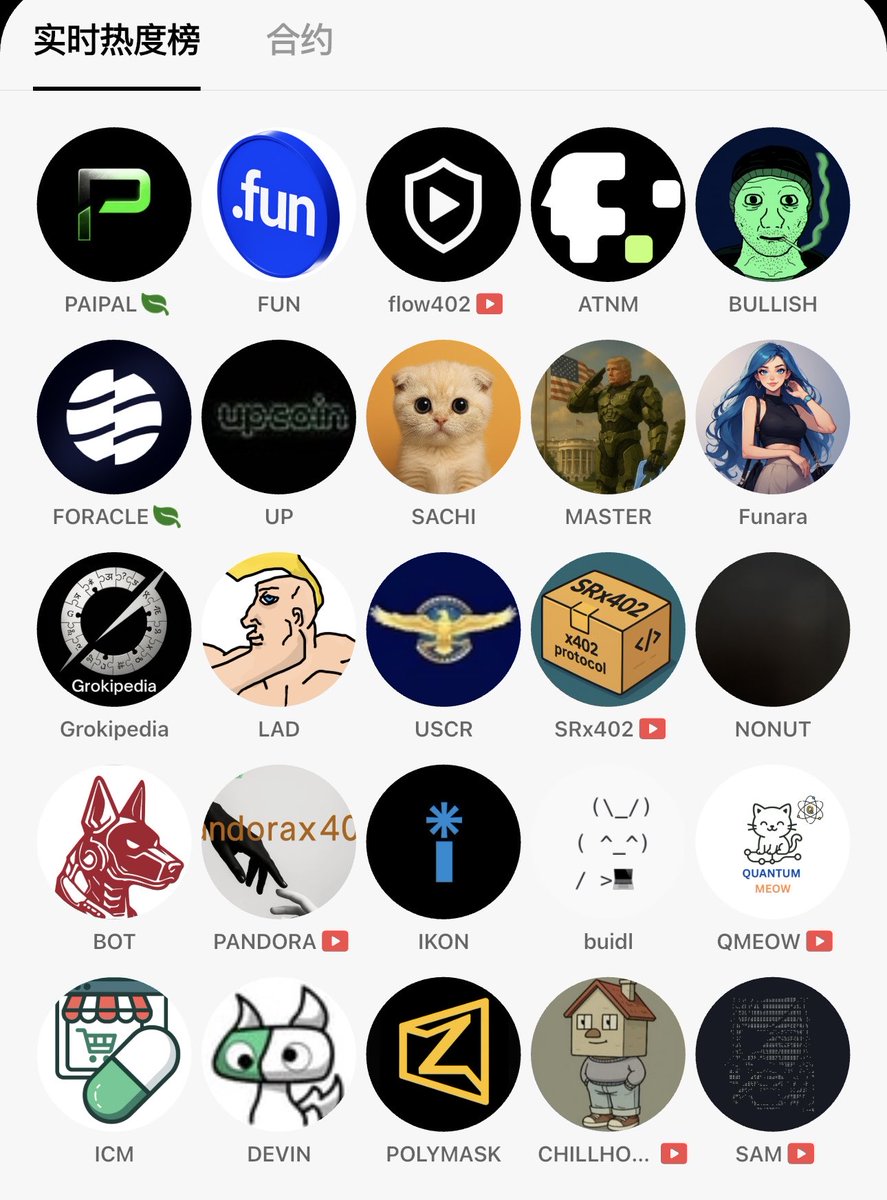This screenshot has height=1200, width=887.
Task: Select the FORACLE token
Action: 114,417
